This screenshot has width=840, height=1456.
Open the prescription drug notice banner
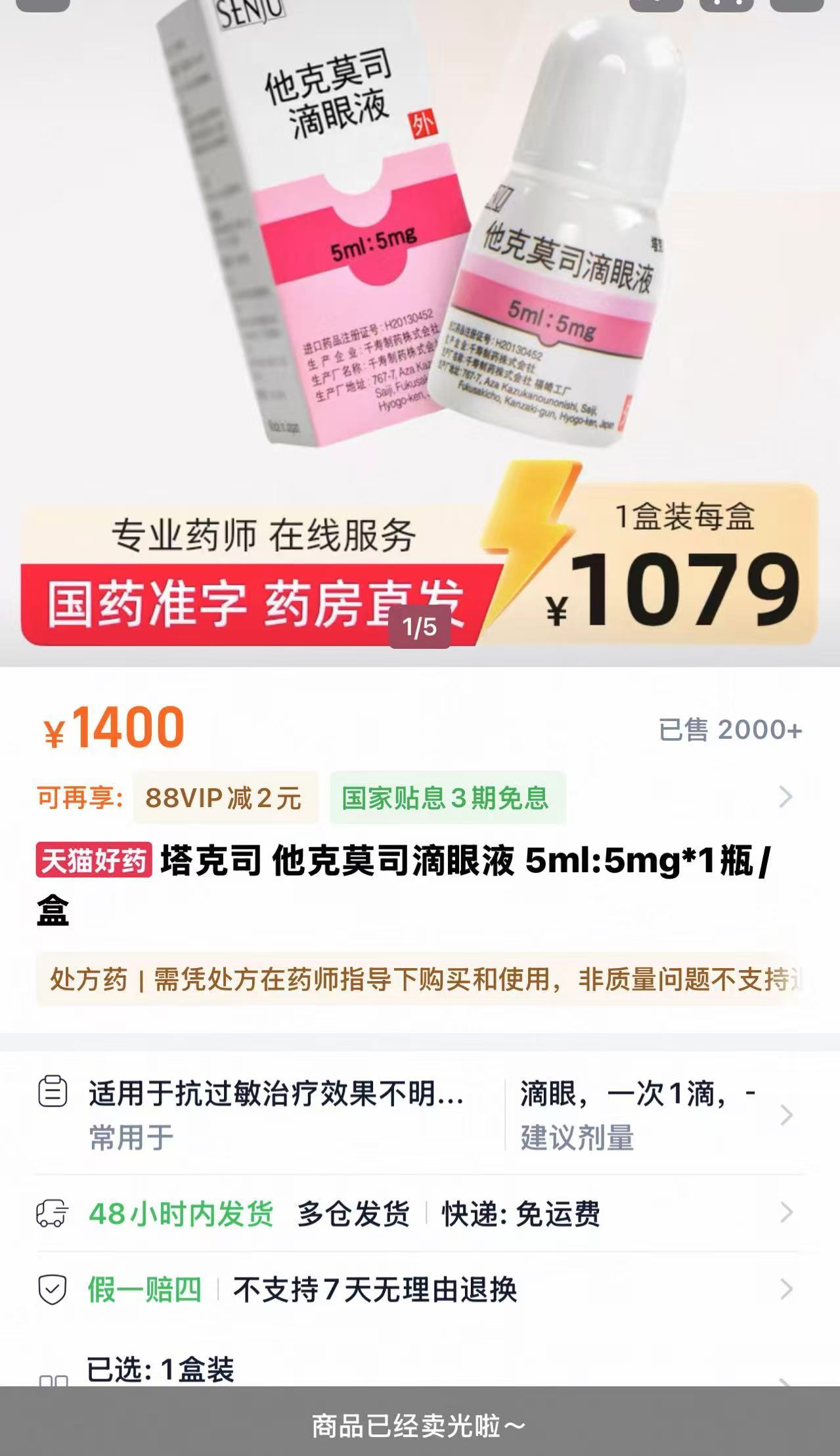(420, 980)
